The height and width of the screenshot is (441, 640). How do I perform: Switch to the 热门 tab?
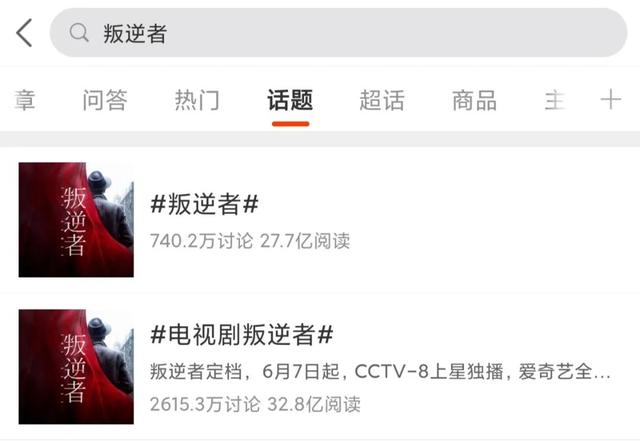point(197,100)
